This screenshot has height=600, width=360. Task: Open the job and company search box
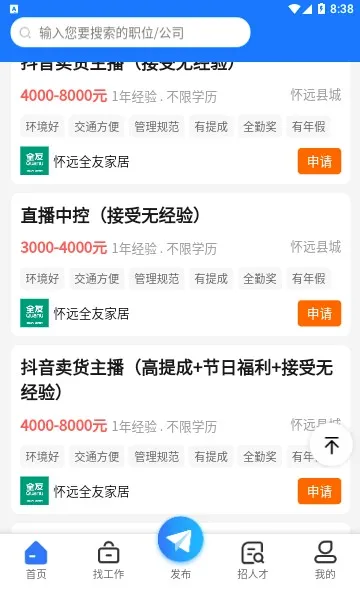[130, 33]
